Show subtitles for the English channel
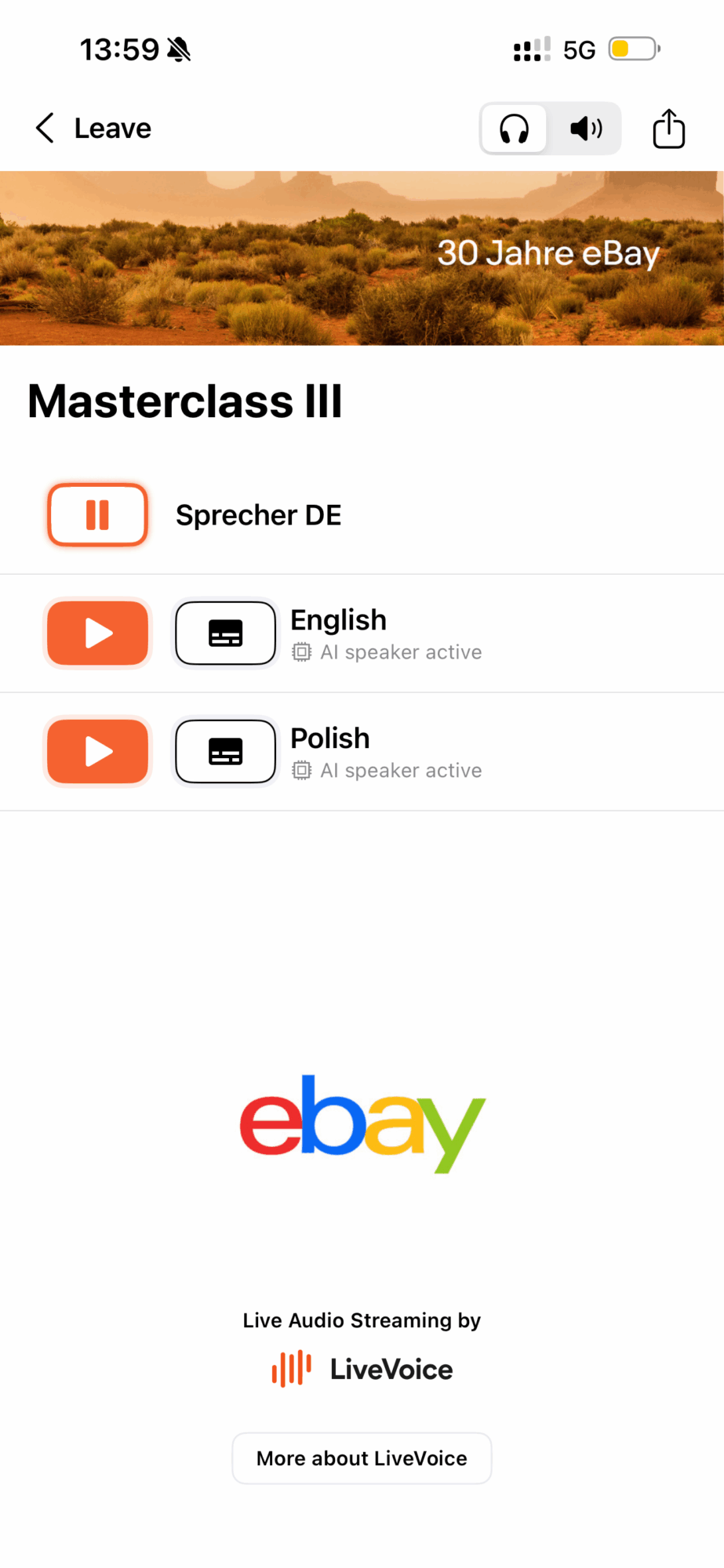This screenshot has width=724, height=1568. (x=226, y=633)
